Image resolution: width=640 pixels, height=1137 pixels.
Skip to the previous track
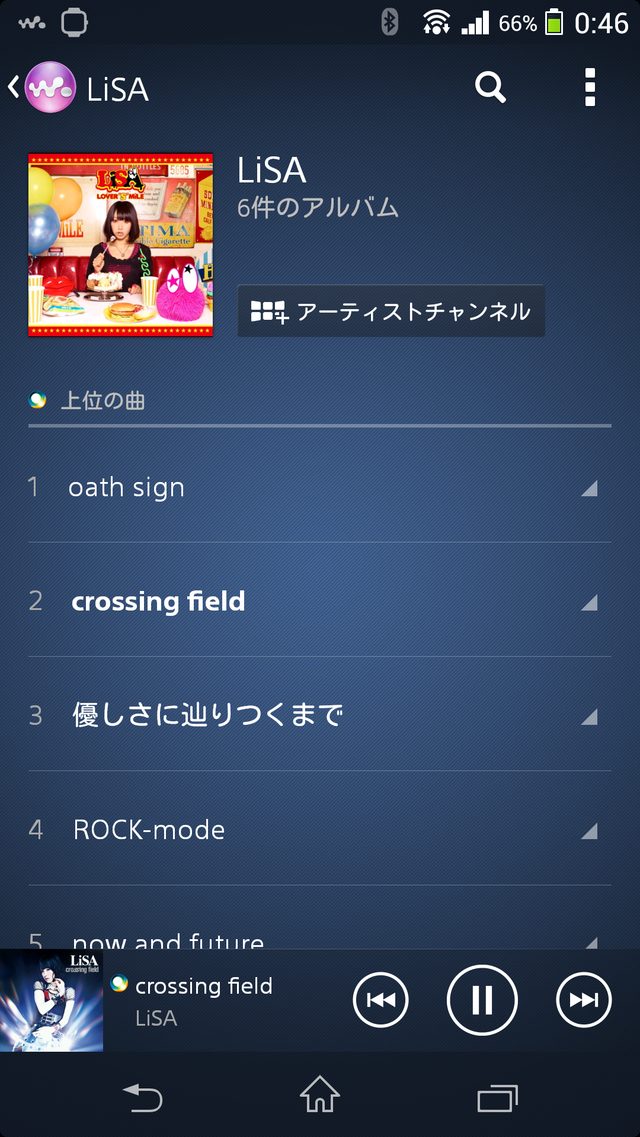coord(381,1000)
